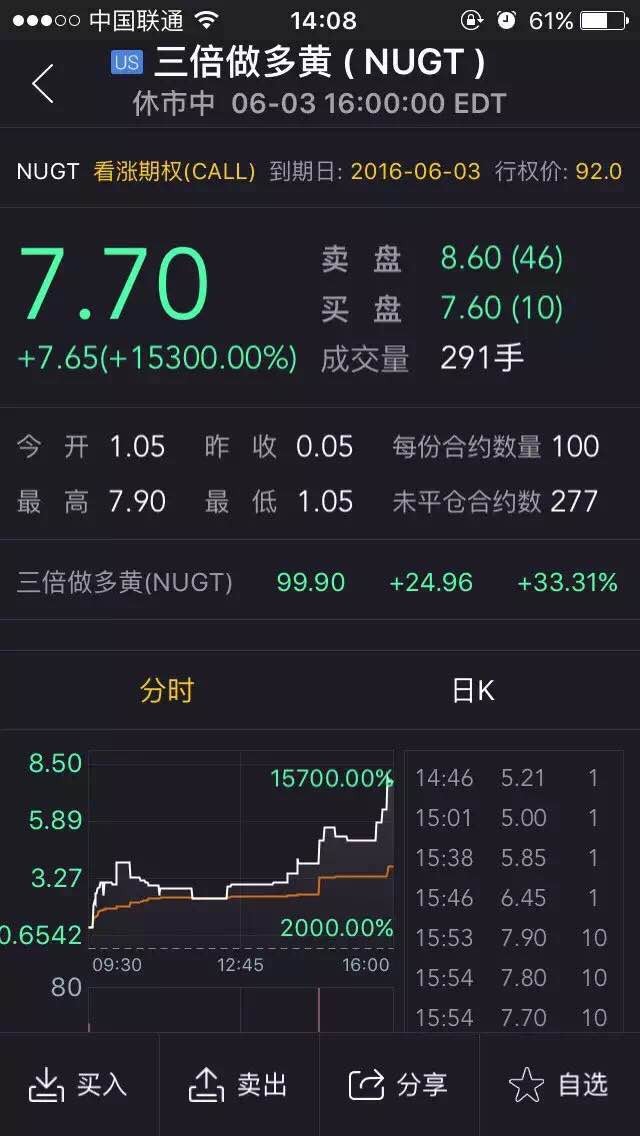Open the underlying 三倍做多黄(NUGT) quote row

click(320, 582)
